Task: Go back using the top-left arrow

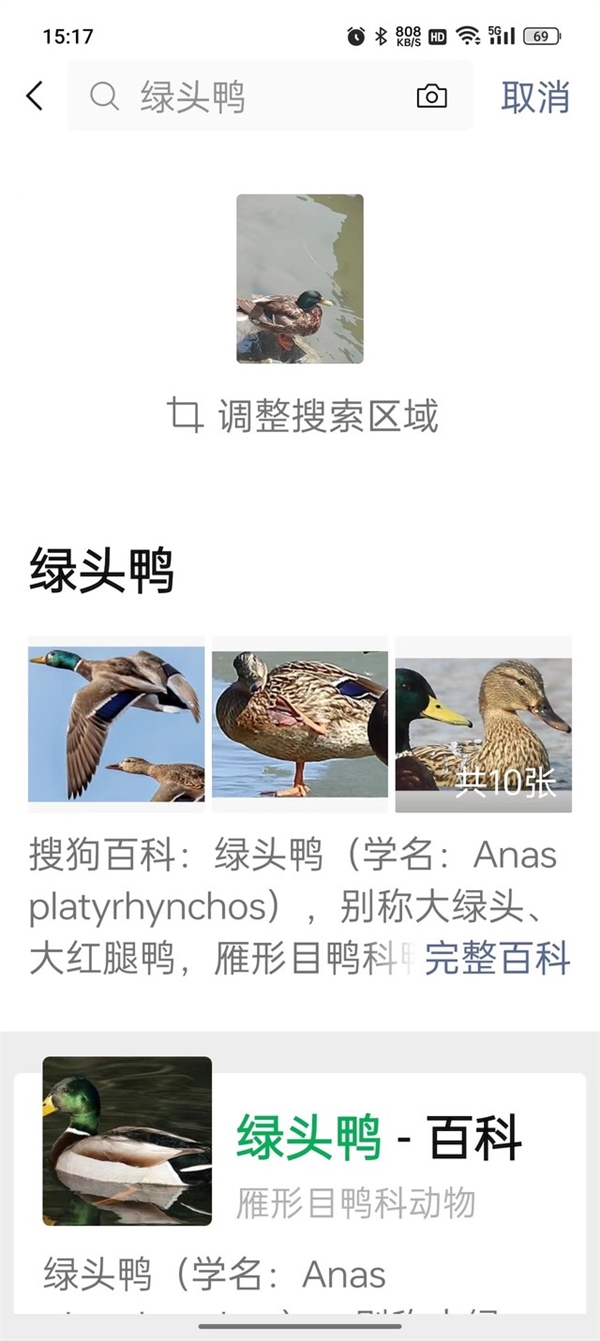Action: tap(35, 96)
